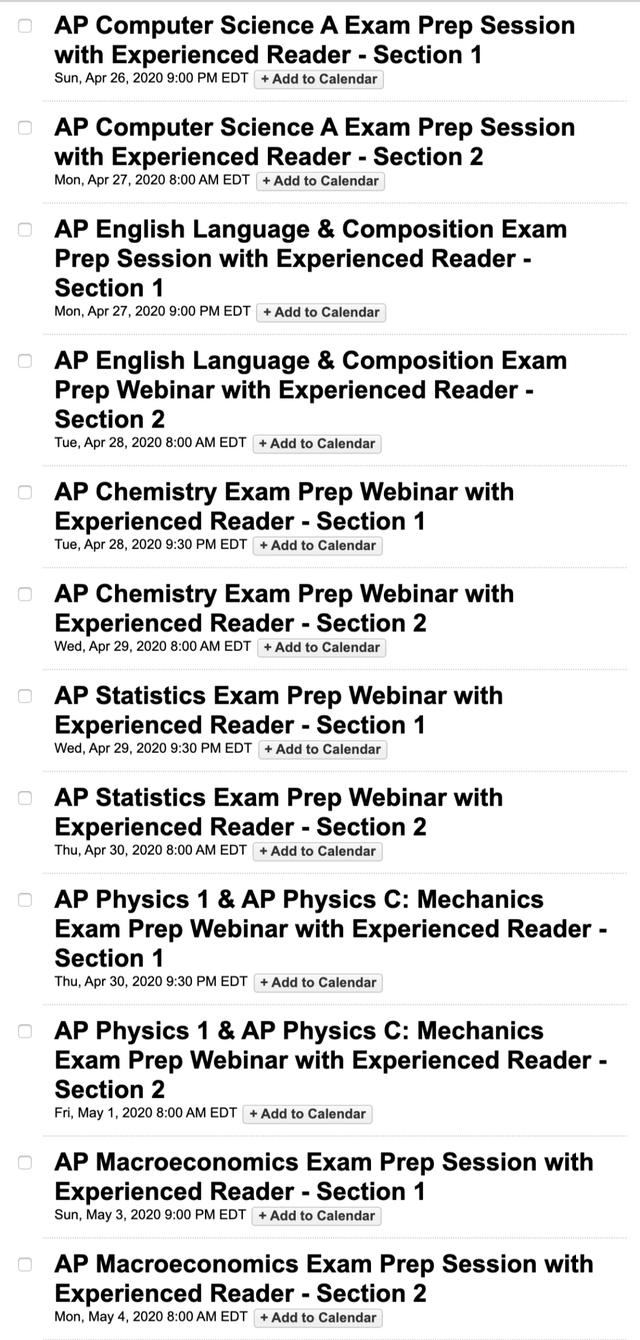Add AP Macroeconomics Section 2 to calendar
The width and height of the screenshot is (640, 1340).
[x=319, y=1317]
